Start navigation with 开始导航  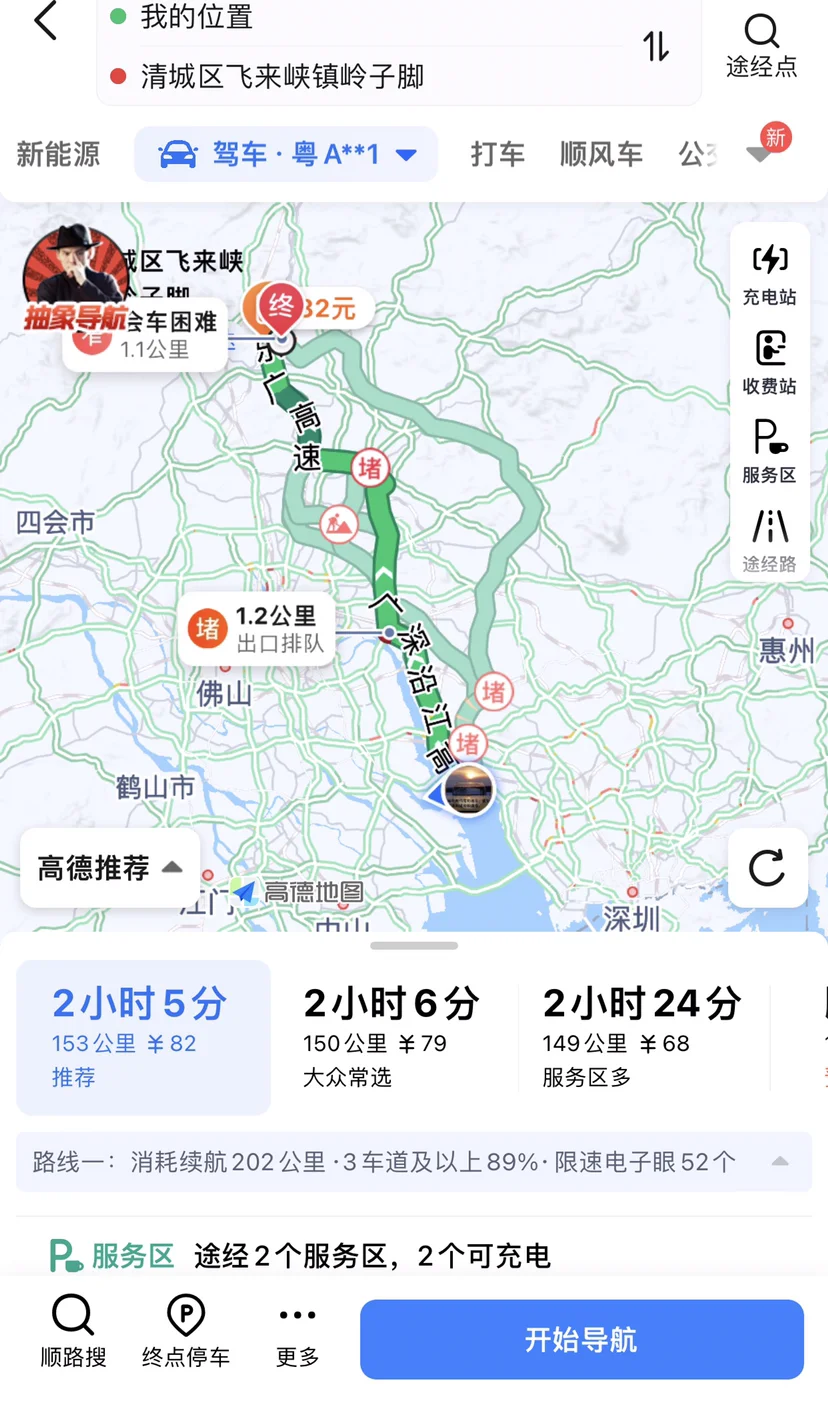(x=582, y=1340)
